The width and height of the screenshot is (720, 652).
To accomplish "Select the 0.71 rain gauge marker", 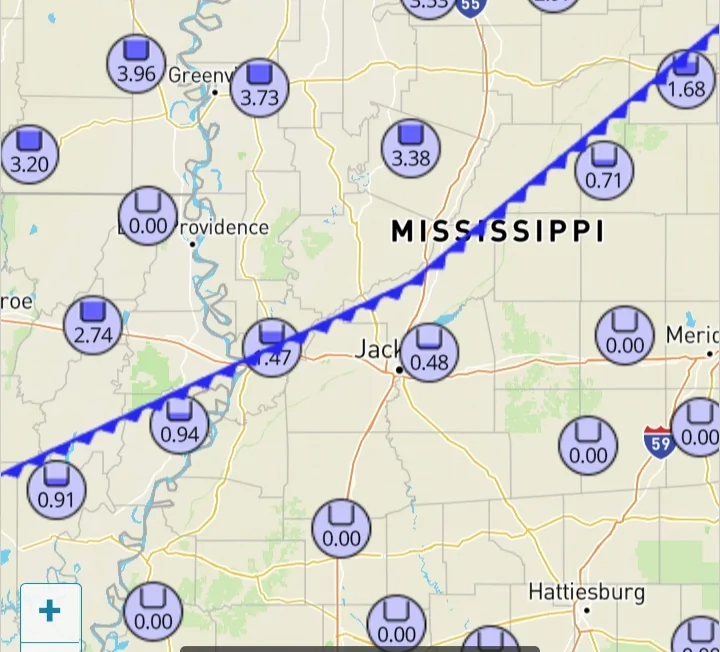I will [604, 170].
